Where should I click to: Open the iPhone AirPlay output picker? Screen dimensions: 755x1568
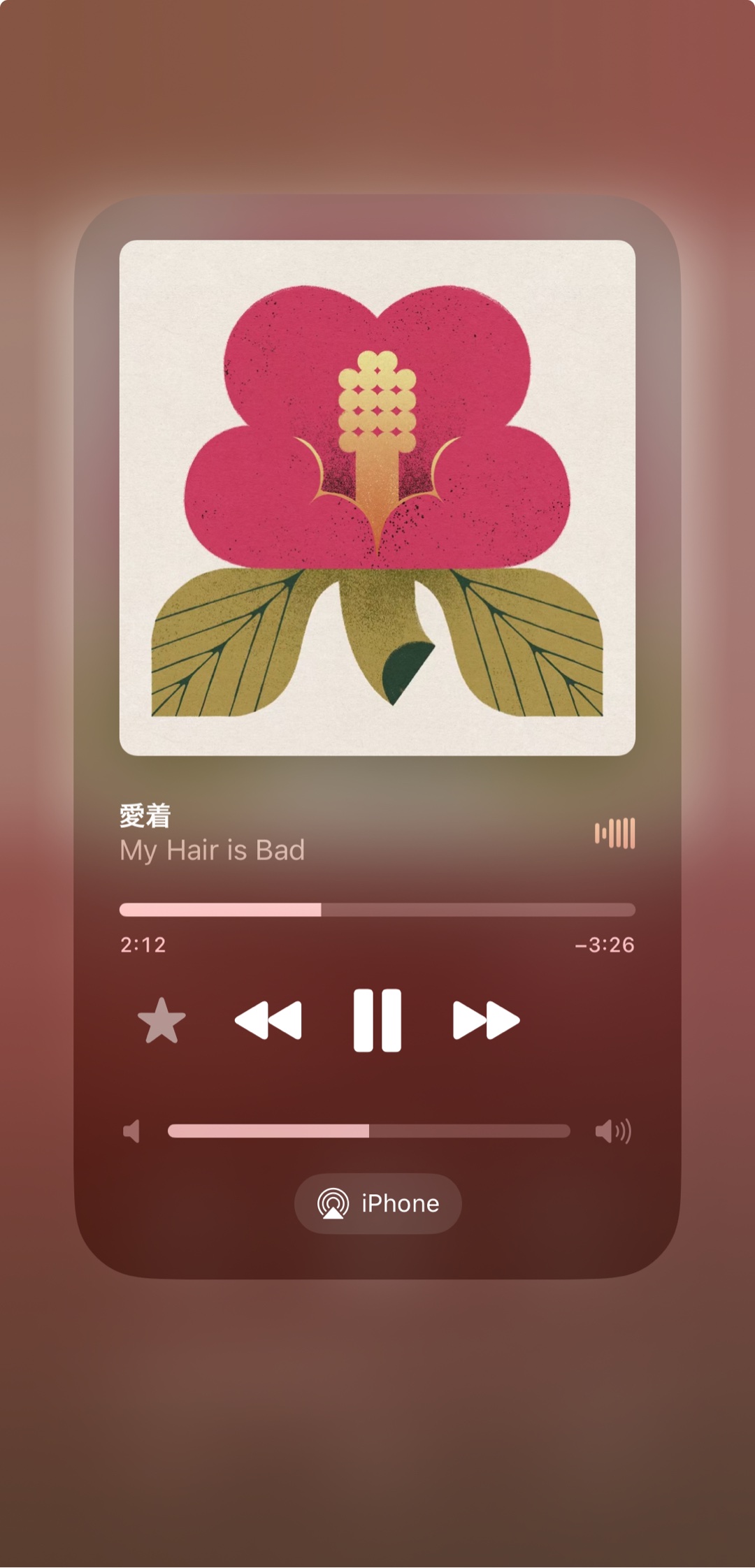(377, 1203)
